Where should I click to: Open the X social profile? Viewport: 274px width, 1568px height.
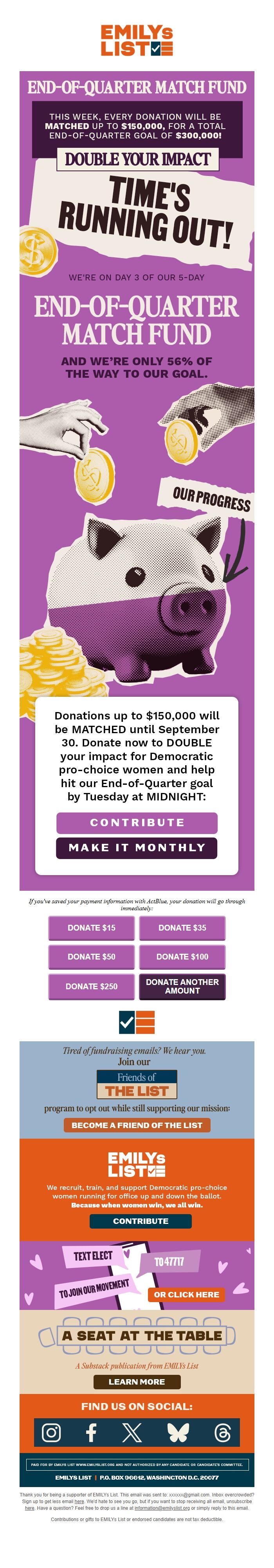132,1432
